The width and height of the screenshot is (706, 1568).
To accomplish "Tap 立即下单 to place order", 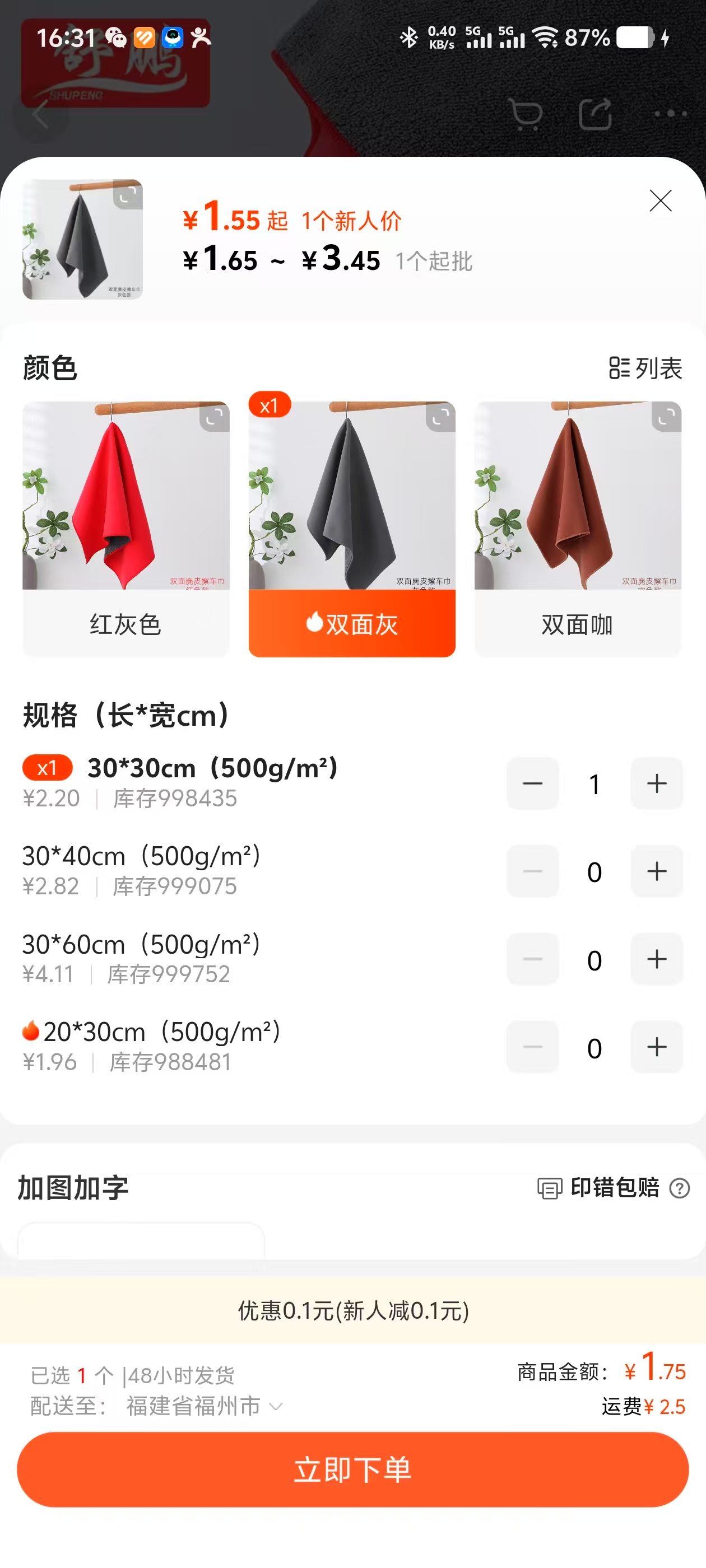I will pos(352,1469).
